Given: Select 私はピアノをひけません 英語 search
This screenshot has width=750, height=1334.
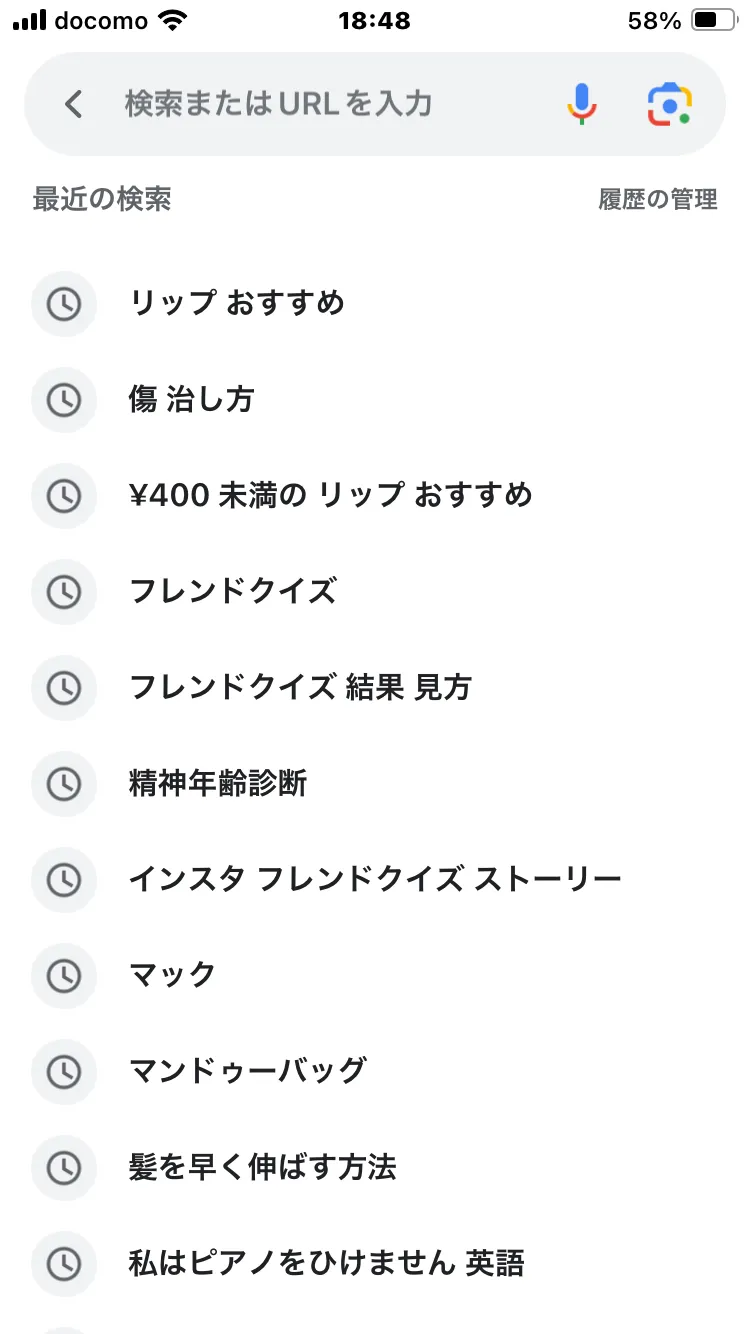Looking at the screenshot, I should 375,1263.
